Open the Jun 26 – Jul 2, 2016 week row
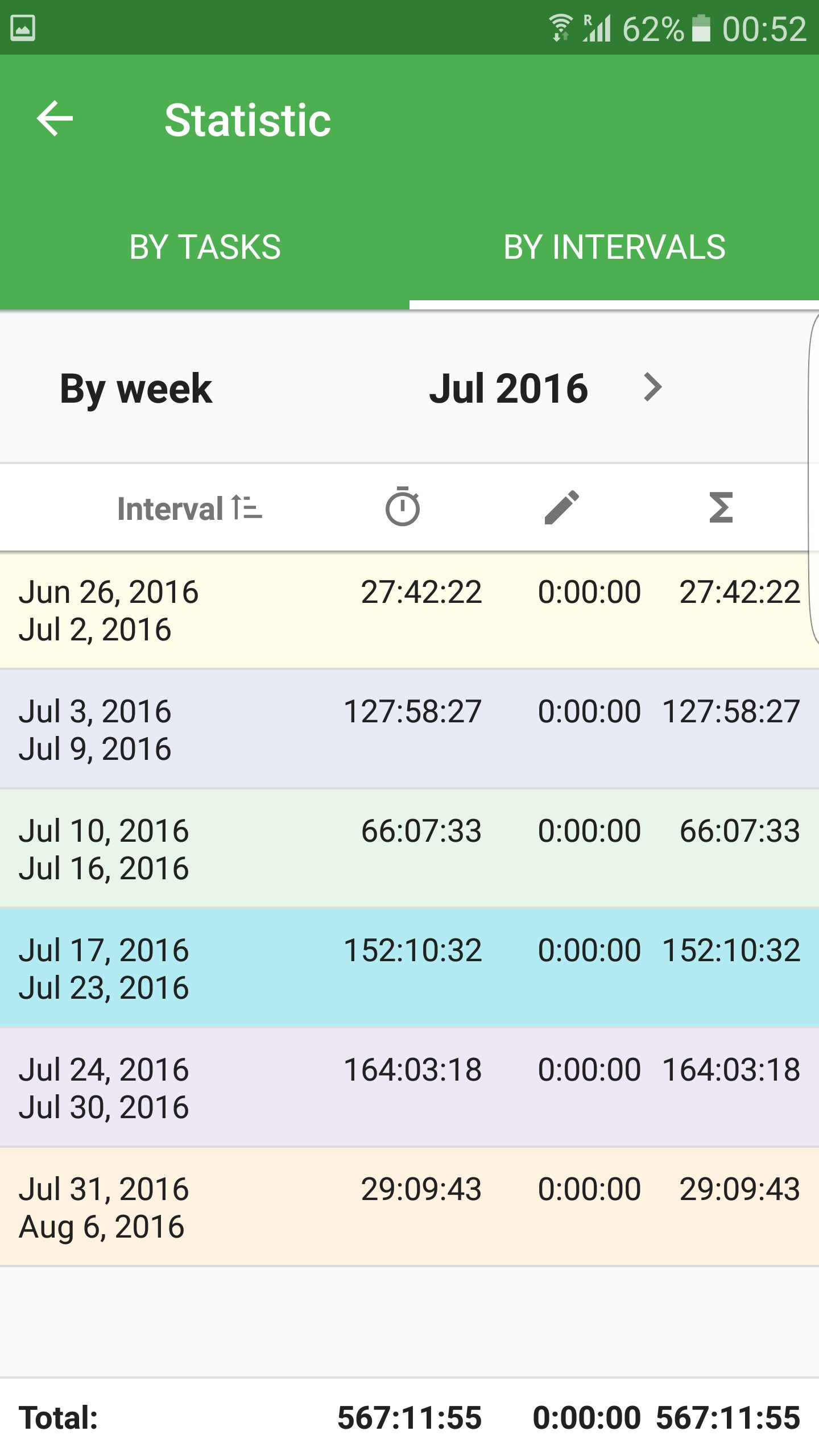Viewport: 819px width, 1456px height. (x=409, y=610)
